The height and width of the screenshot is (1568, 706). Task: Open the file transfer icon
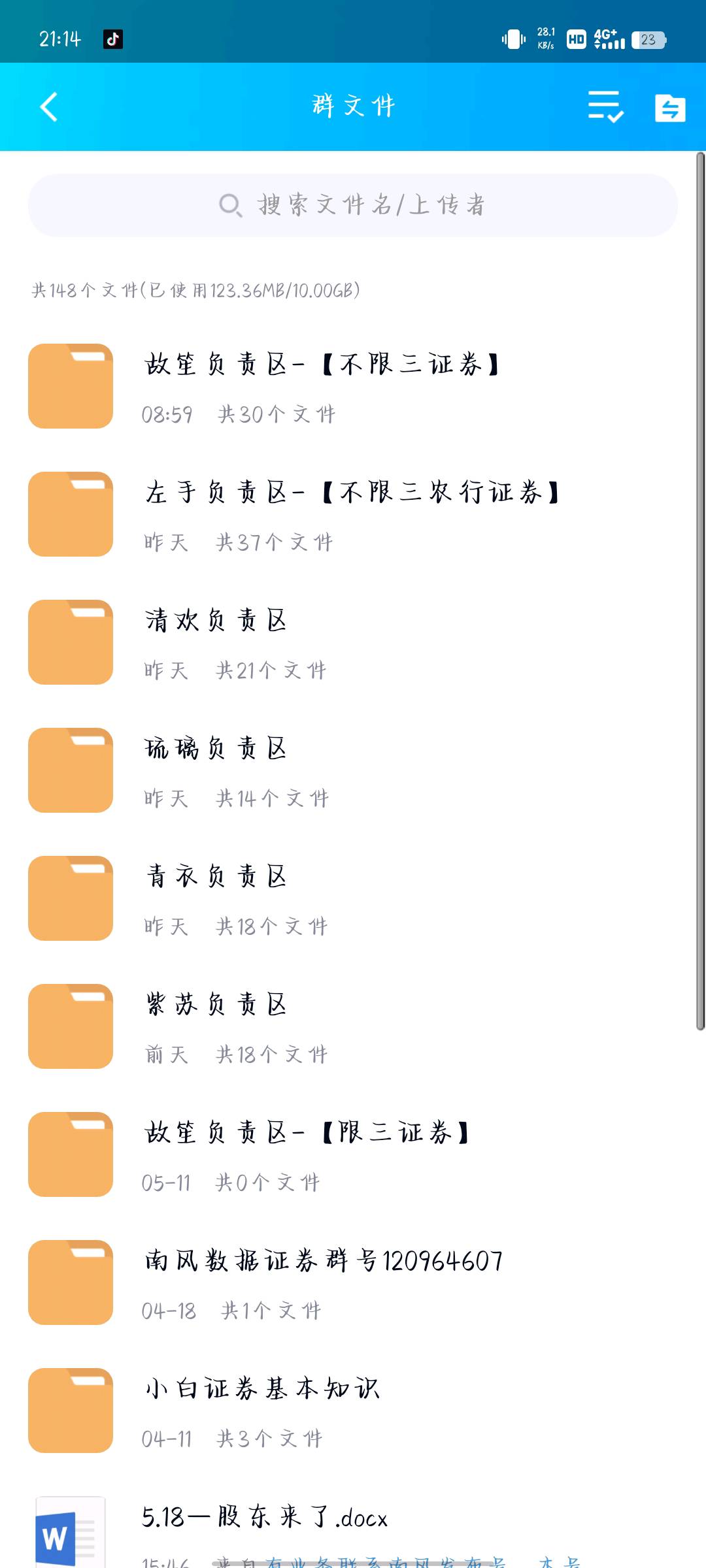670,108
